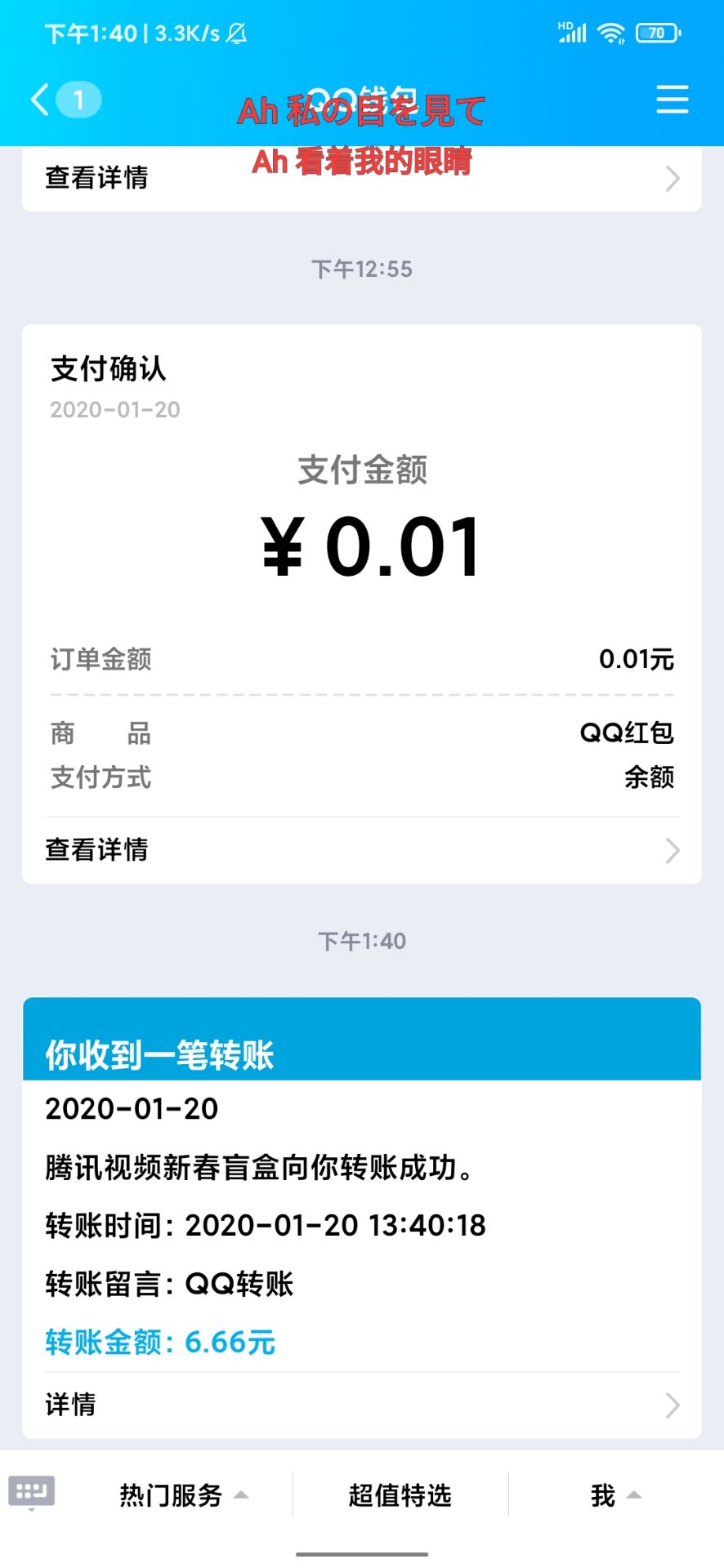Expand the 热门服务 menu

point(183,1495)
